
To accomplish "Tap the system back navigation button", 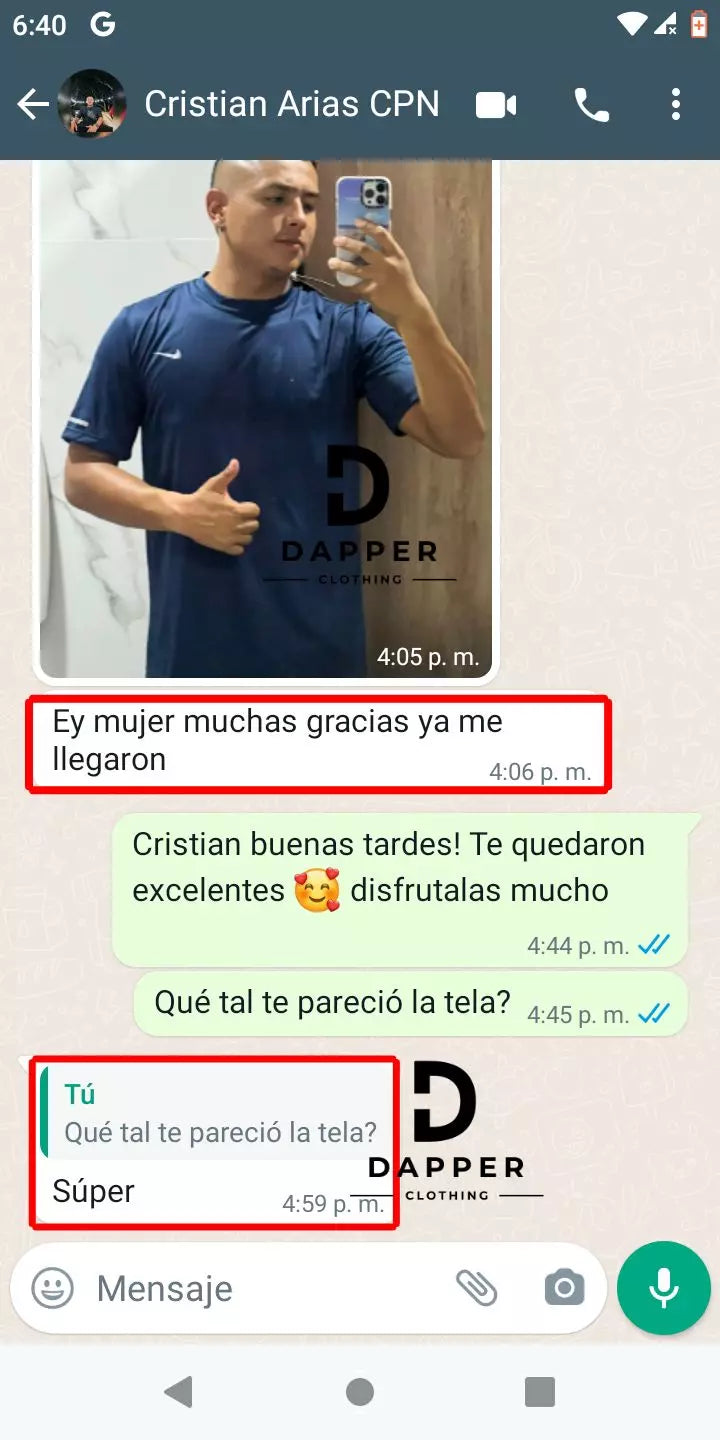I will [179, 1391].
